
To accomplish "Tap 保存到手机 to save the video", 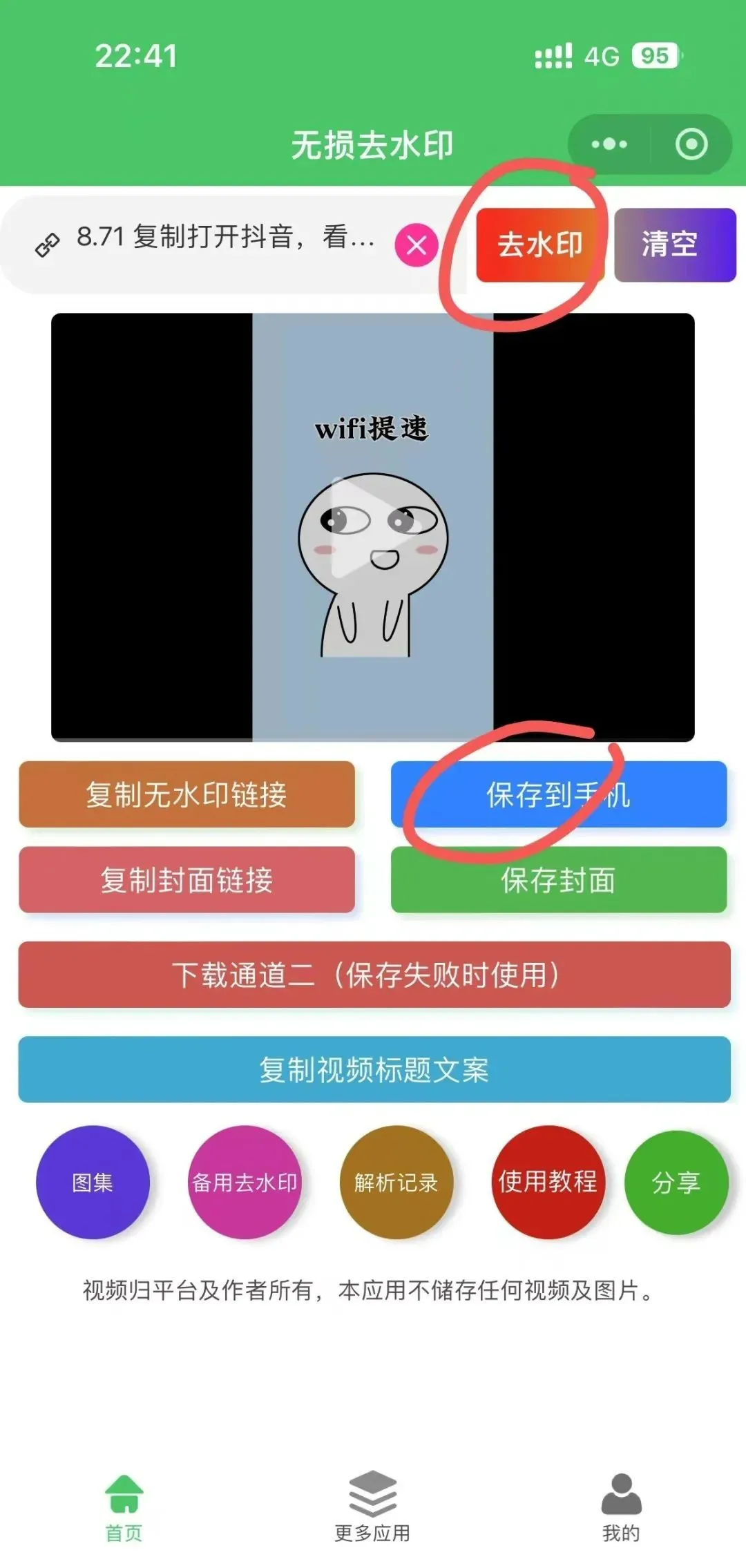I will pos(559,794).
